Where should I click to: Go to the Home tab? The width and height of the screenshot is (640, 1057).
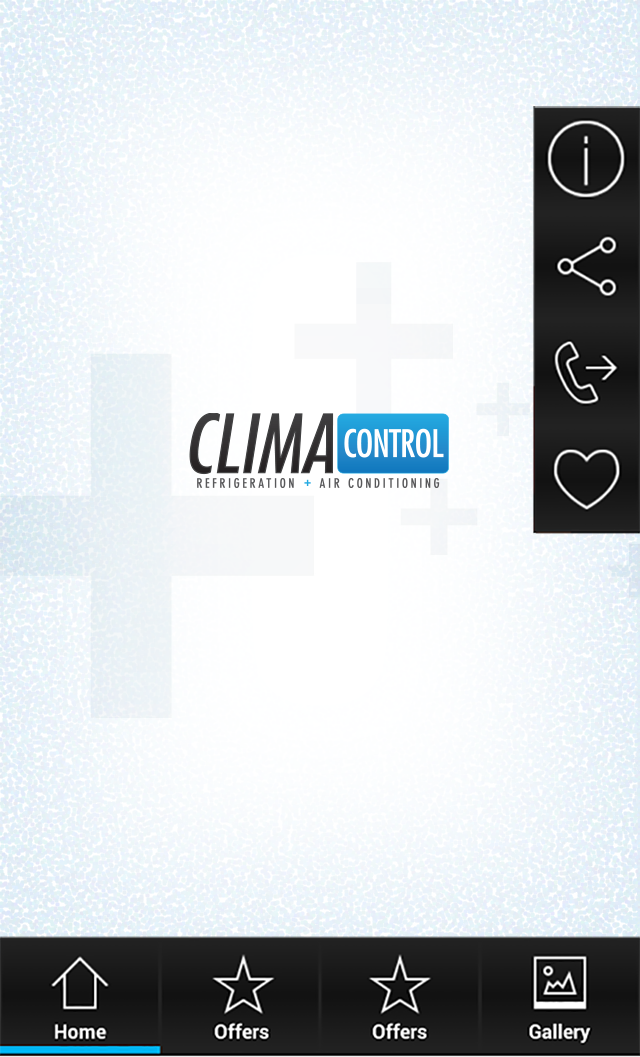click(80, 997)
